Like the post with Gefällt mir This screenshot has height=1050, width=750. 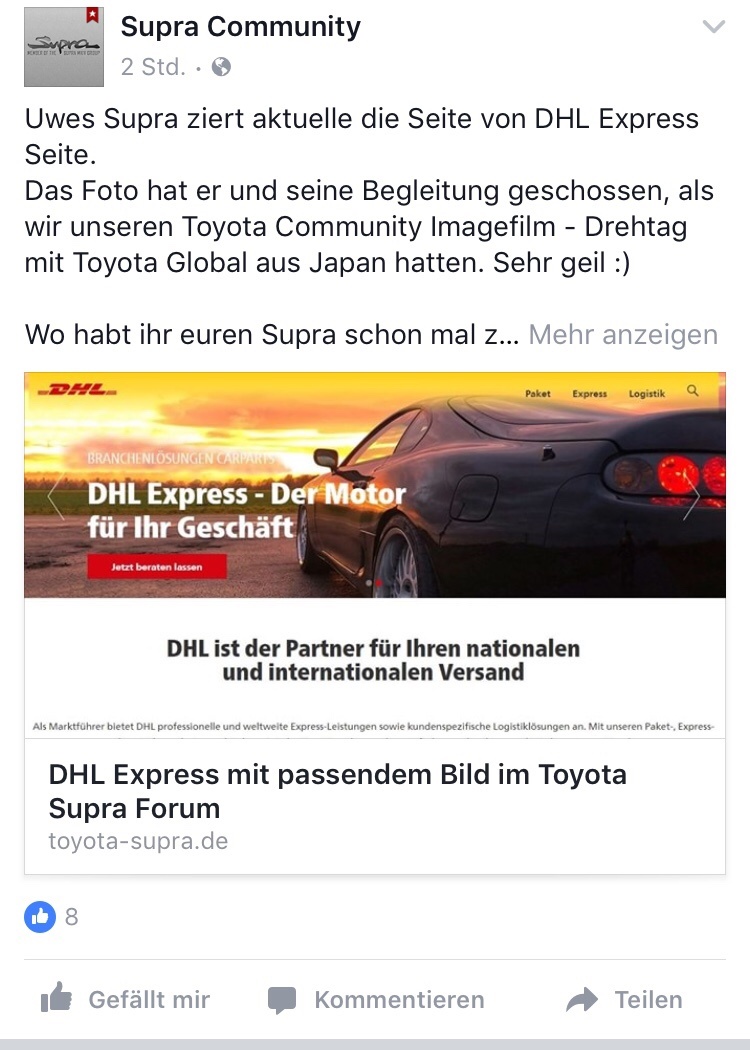pos(125,999)
